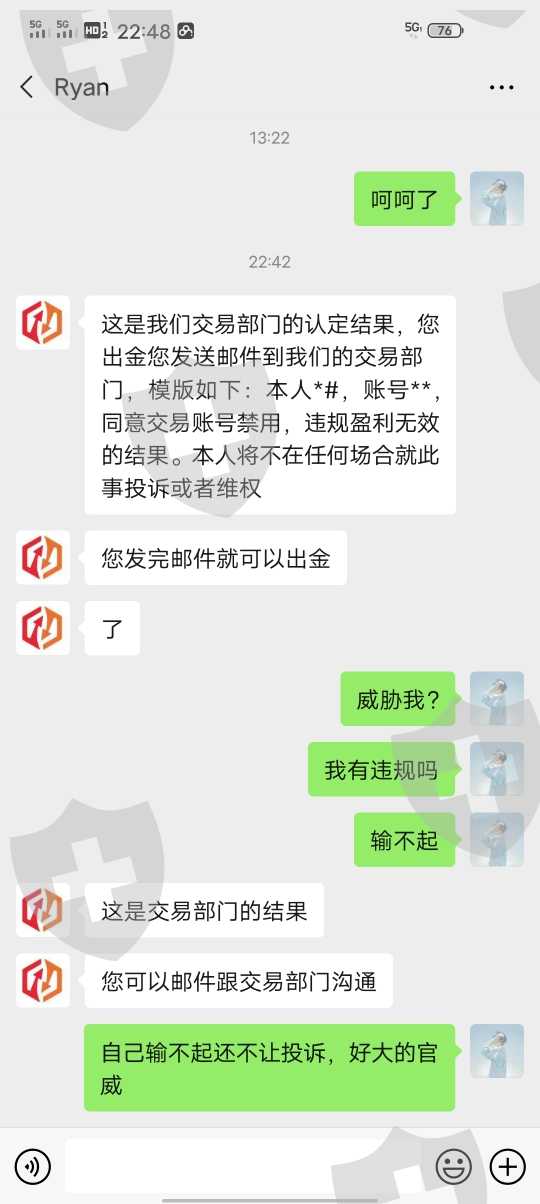Focus the message text field
The width and height of the screenshot is (540, 1204).
245,1166
